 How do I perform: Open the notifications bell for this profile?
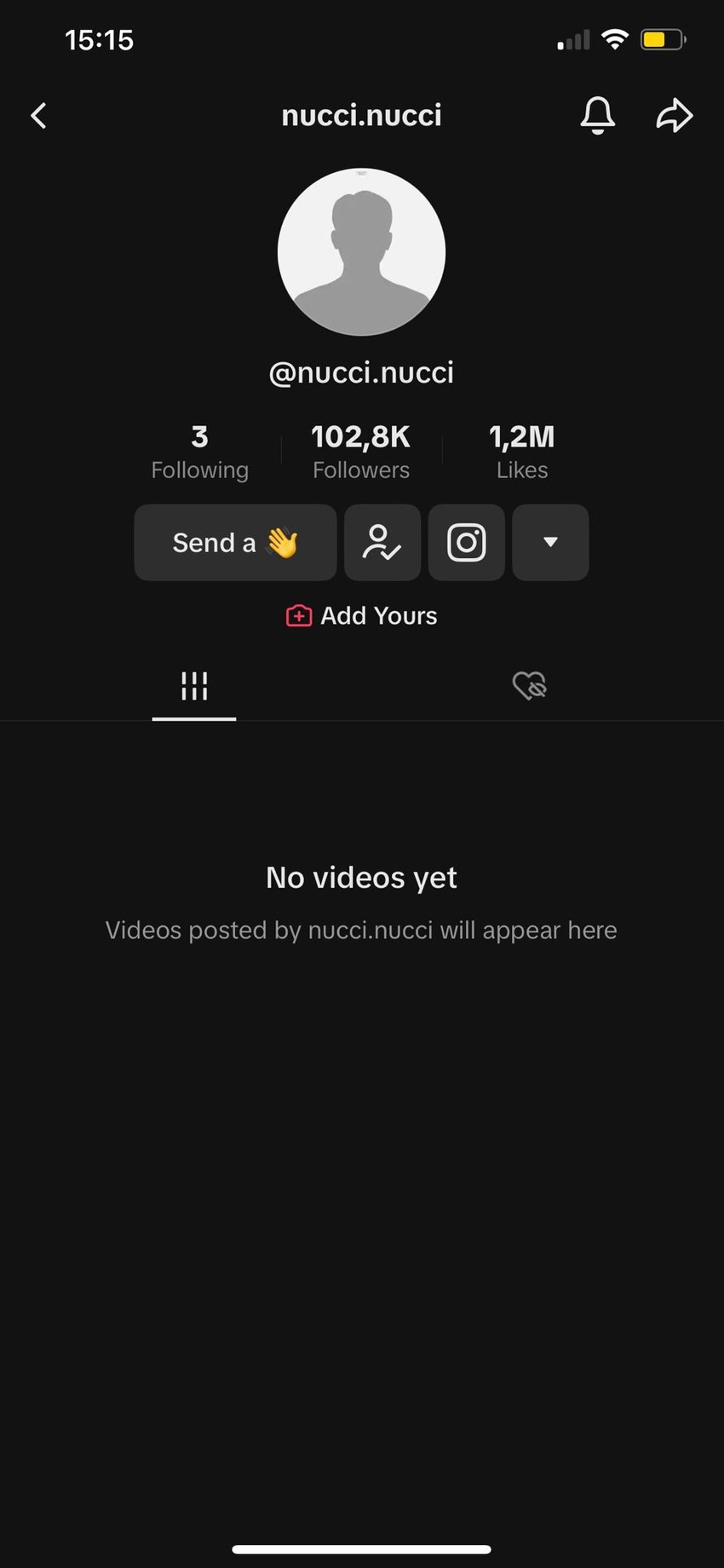click(597, 116)
